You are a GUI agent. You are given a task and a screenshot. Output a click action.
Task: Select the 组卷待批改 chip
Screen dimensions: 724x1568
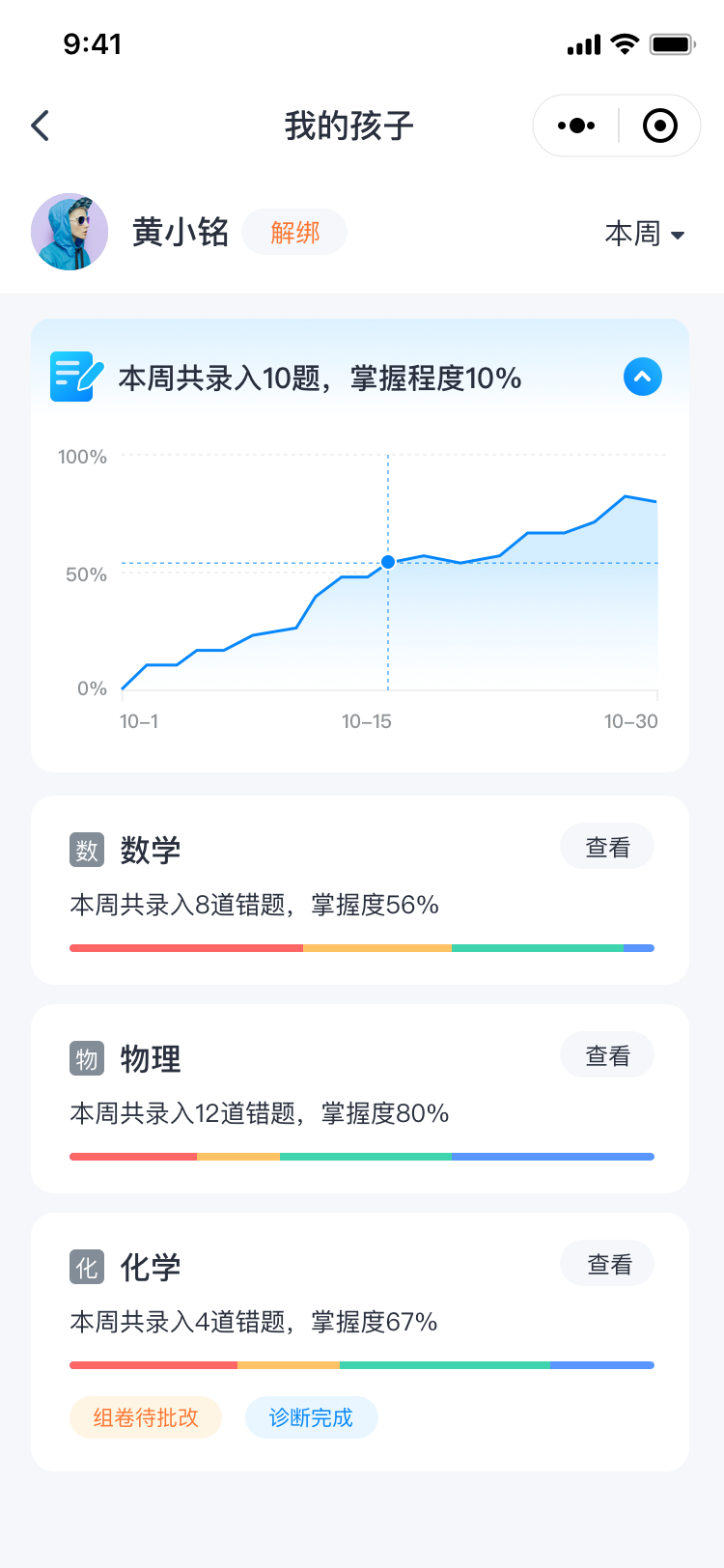(146, 1417)
